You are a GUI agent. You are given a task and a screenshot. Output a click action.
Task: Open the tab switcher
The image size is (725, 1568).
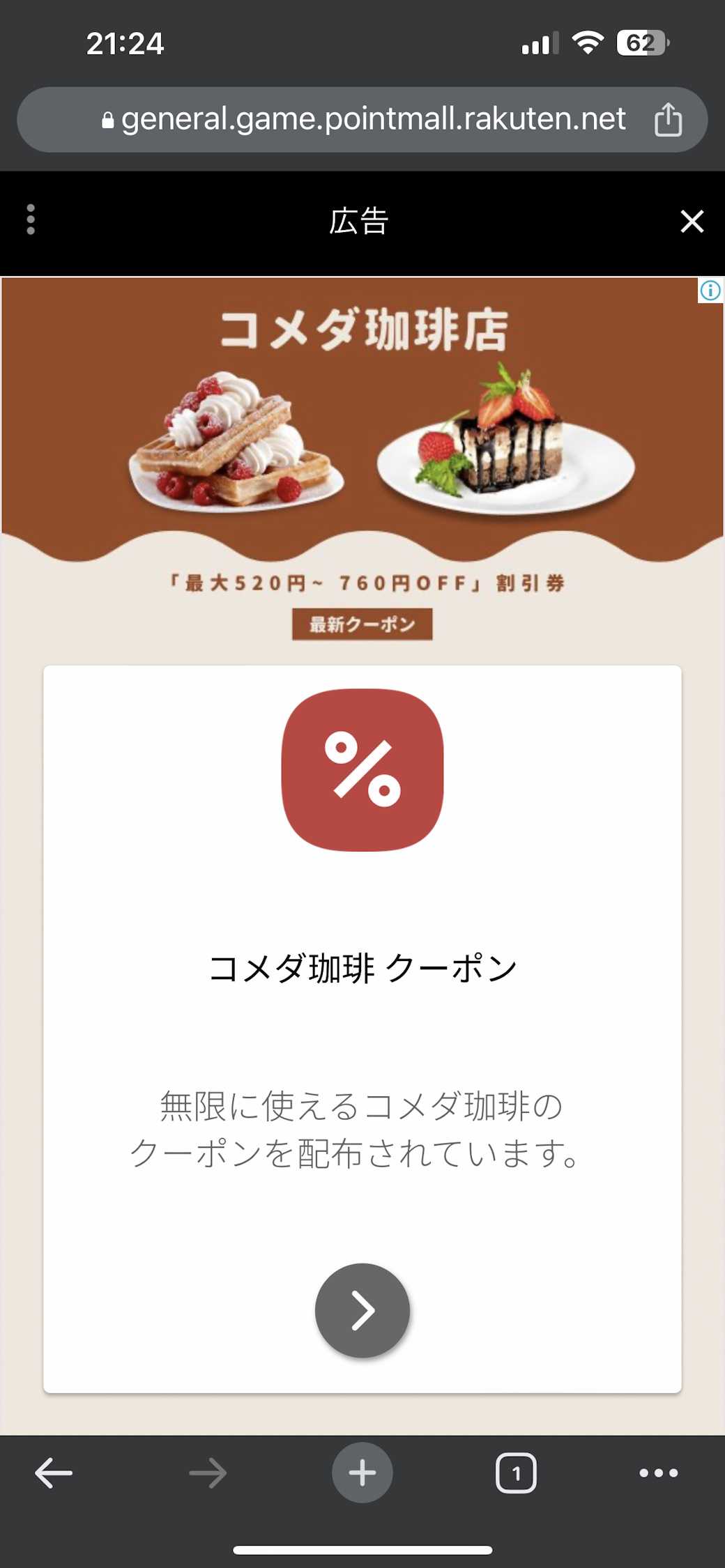516,1473
